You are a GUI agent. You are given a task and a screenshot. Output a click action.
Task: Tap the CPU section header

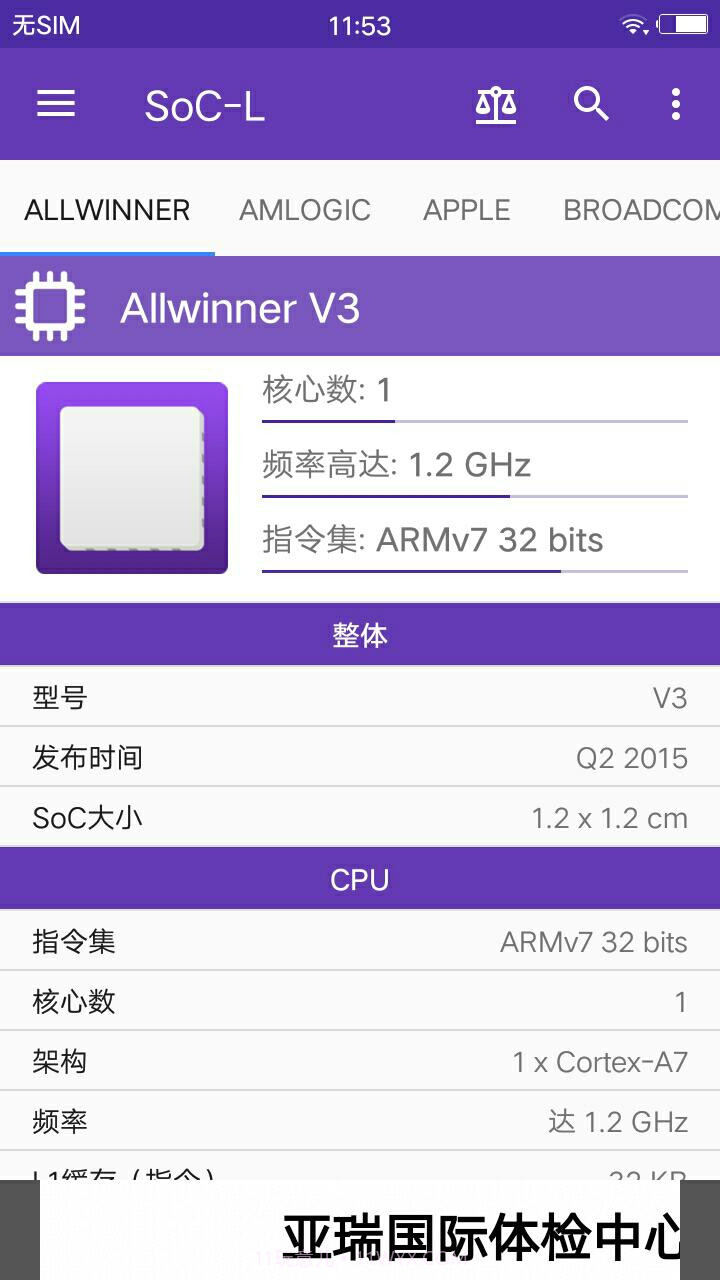360,878
